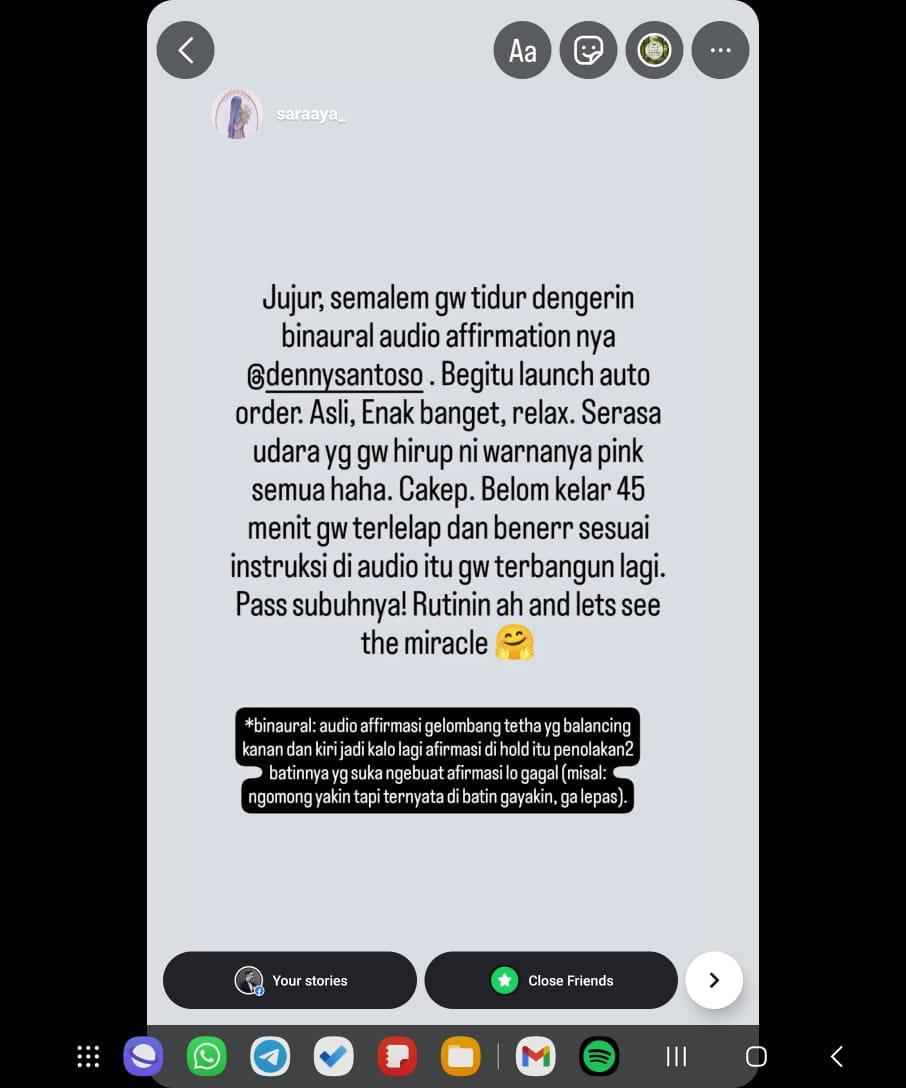Share to Your stories

tap(290, 980)
